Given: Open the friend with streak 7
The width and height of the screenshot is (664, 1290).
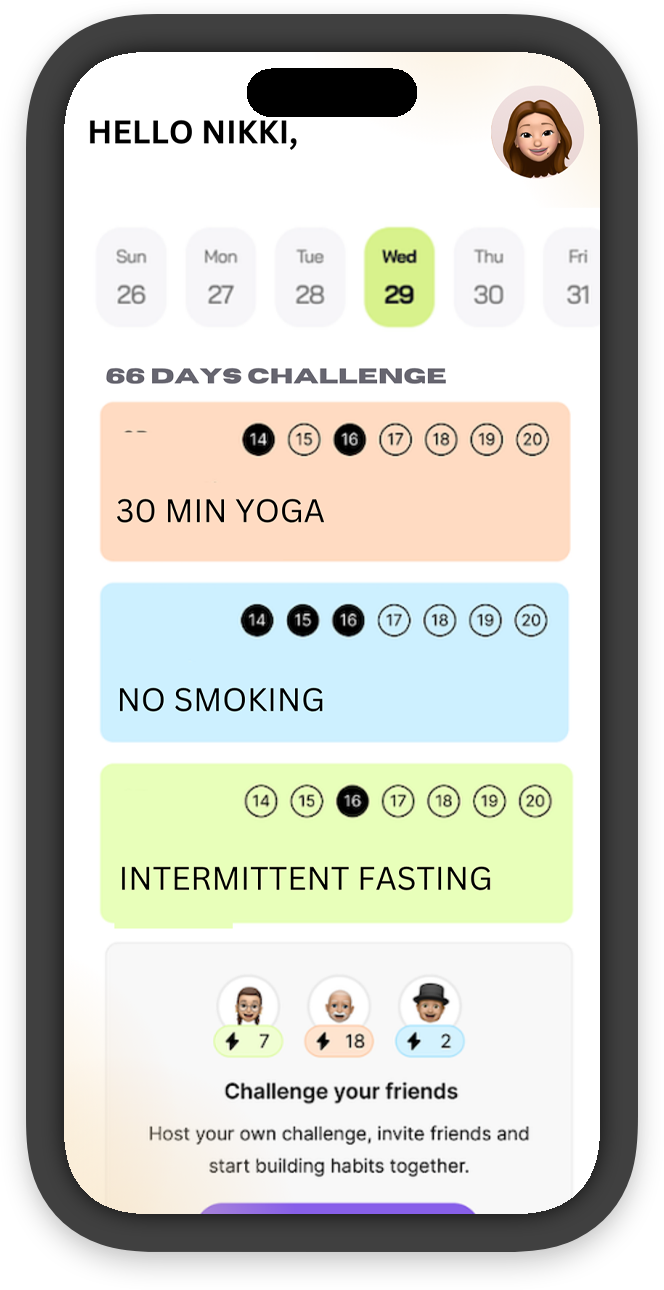Looking at the screenshot, I should tap(248, 1007).
